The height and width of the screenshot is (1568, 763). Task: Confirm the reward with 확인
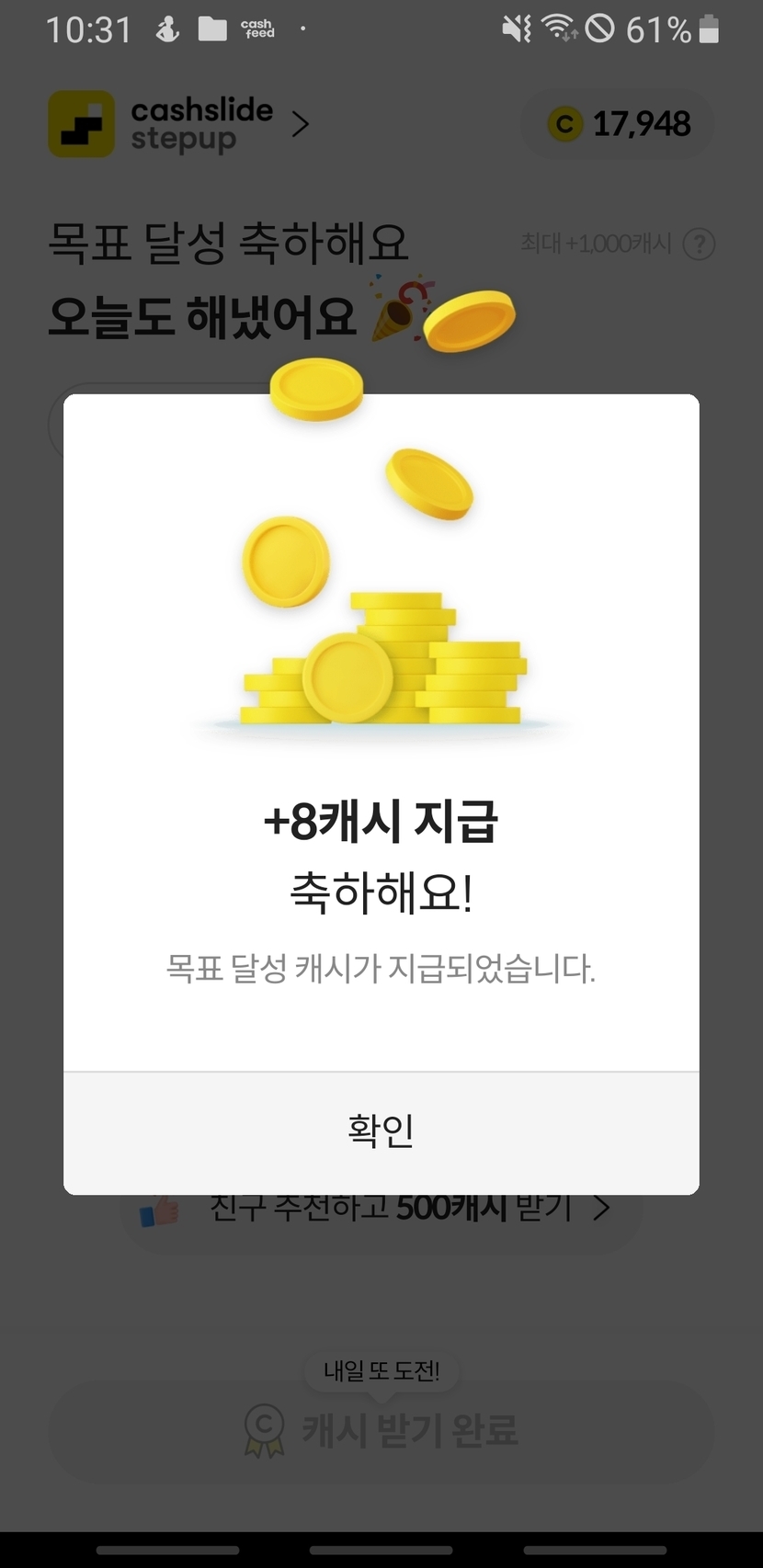coord(381,1131)
